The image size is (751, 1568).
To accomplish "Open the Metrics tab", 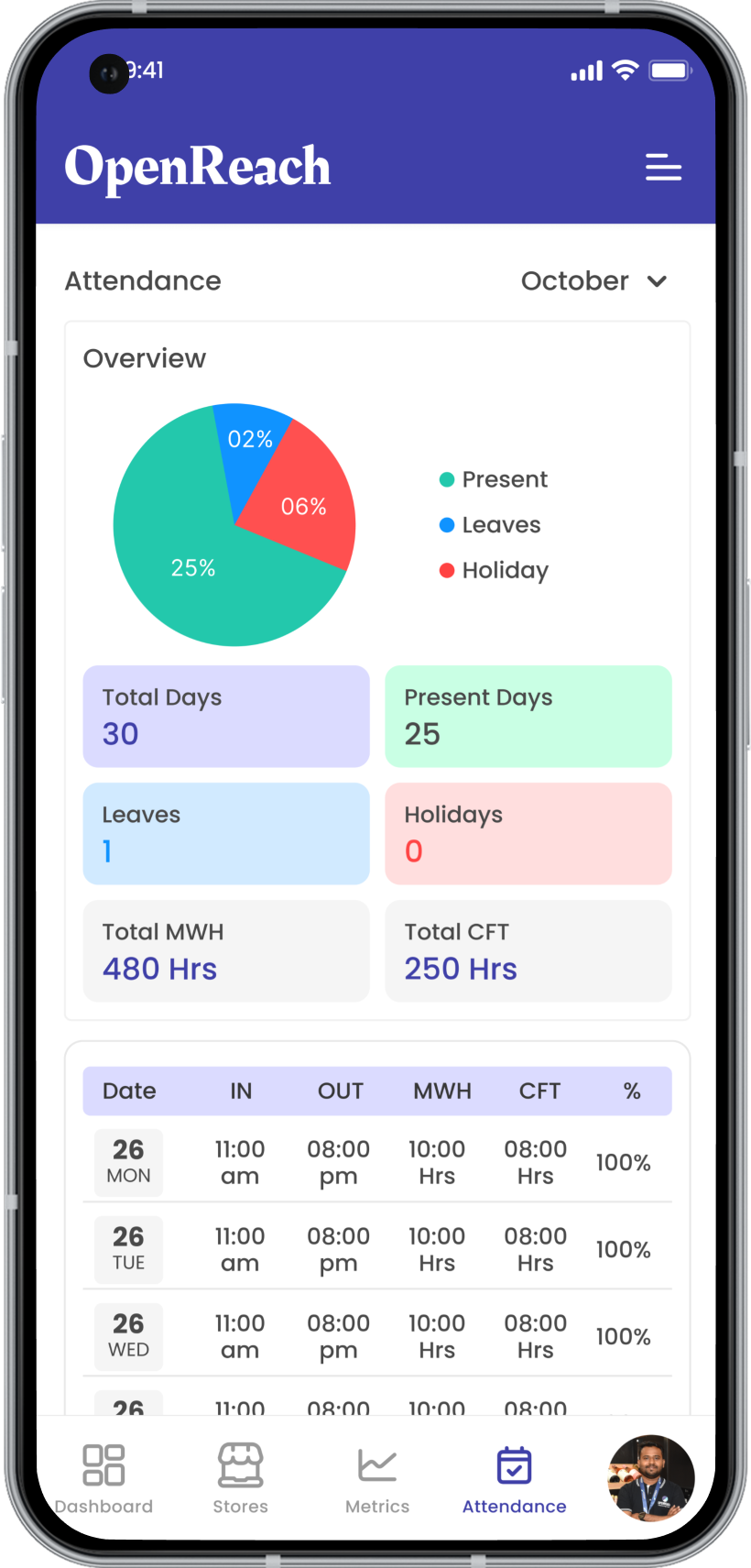I will pyautogui.click(x=377, y=1476).
